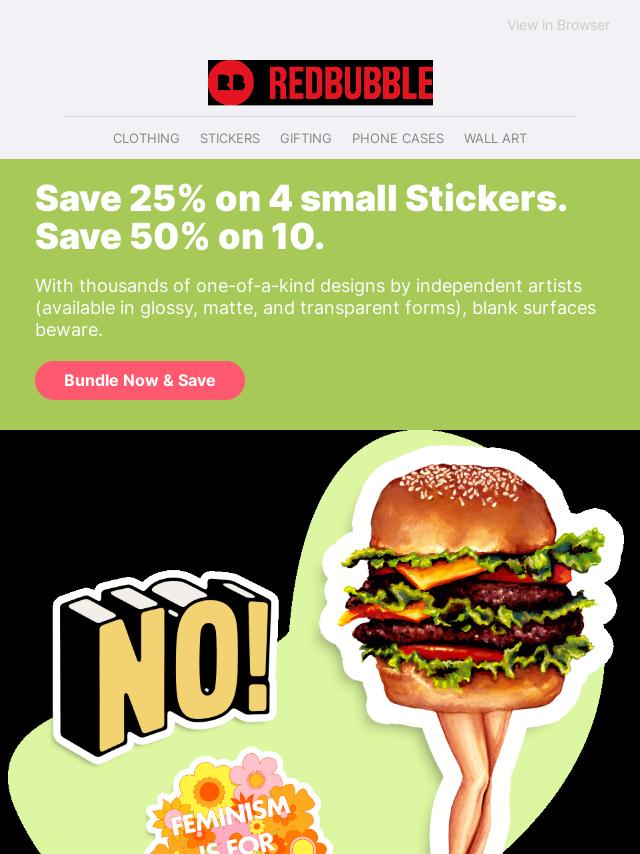This screenshot has width=640, height=854.
Task: Open the Redbubble header banner
Action: click(x=320, y=83)
